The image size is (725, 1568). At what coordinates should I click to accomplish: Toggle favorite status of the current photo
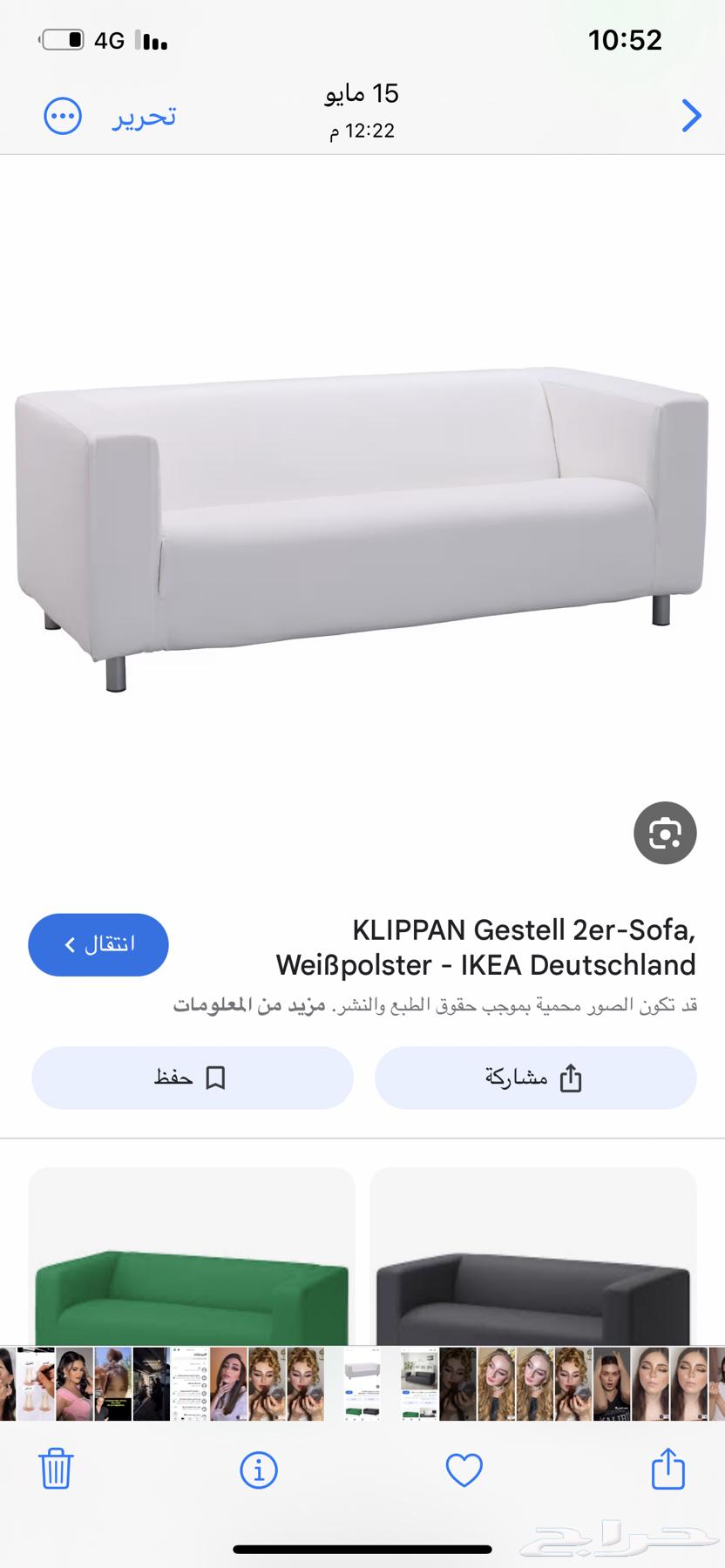[464, 1469]
